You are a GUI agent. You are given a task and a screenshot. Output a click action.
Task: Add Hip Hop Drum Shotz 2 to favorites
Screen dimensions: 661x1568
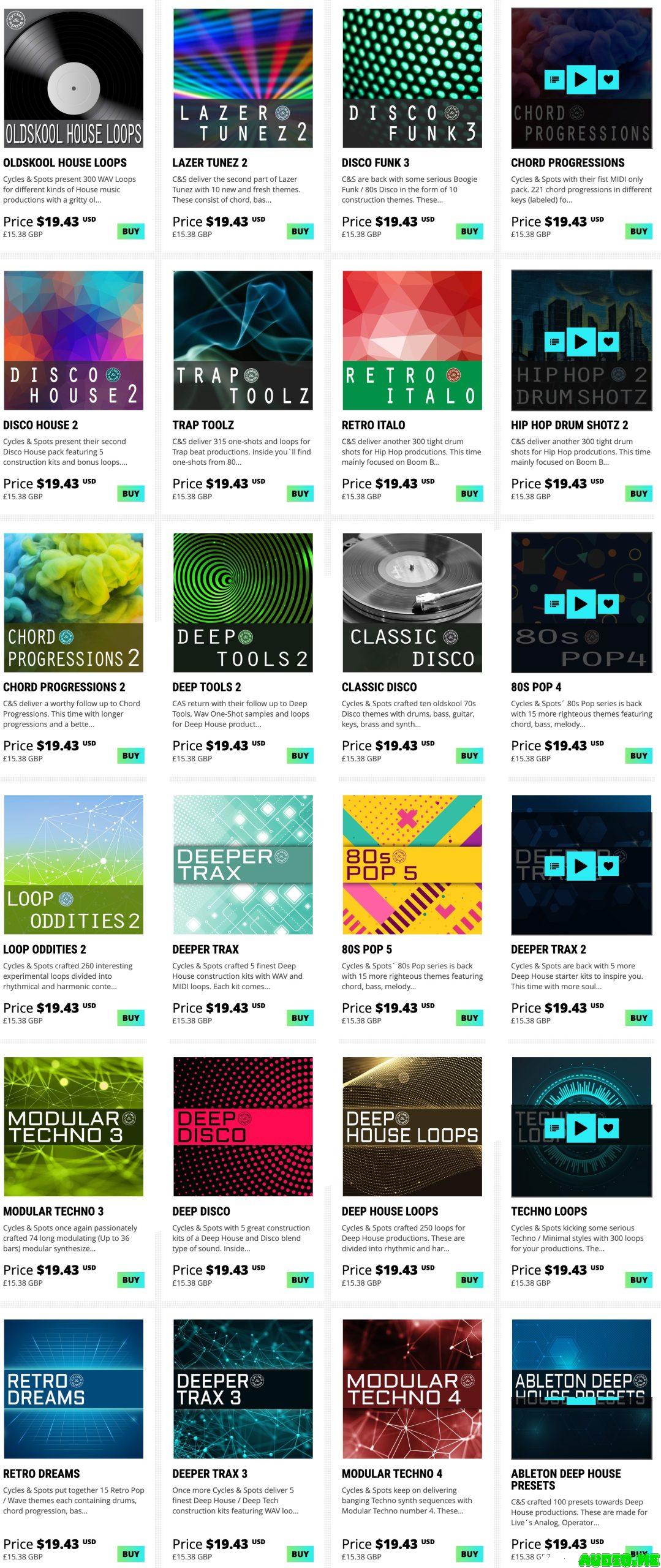tap(608, 341)
